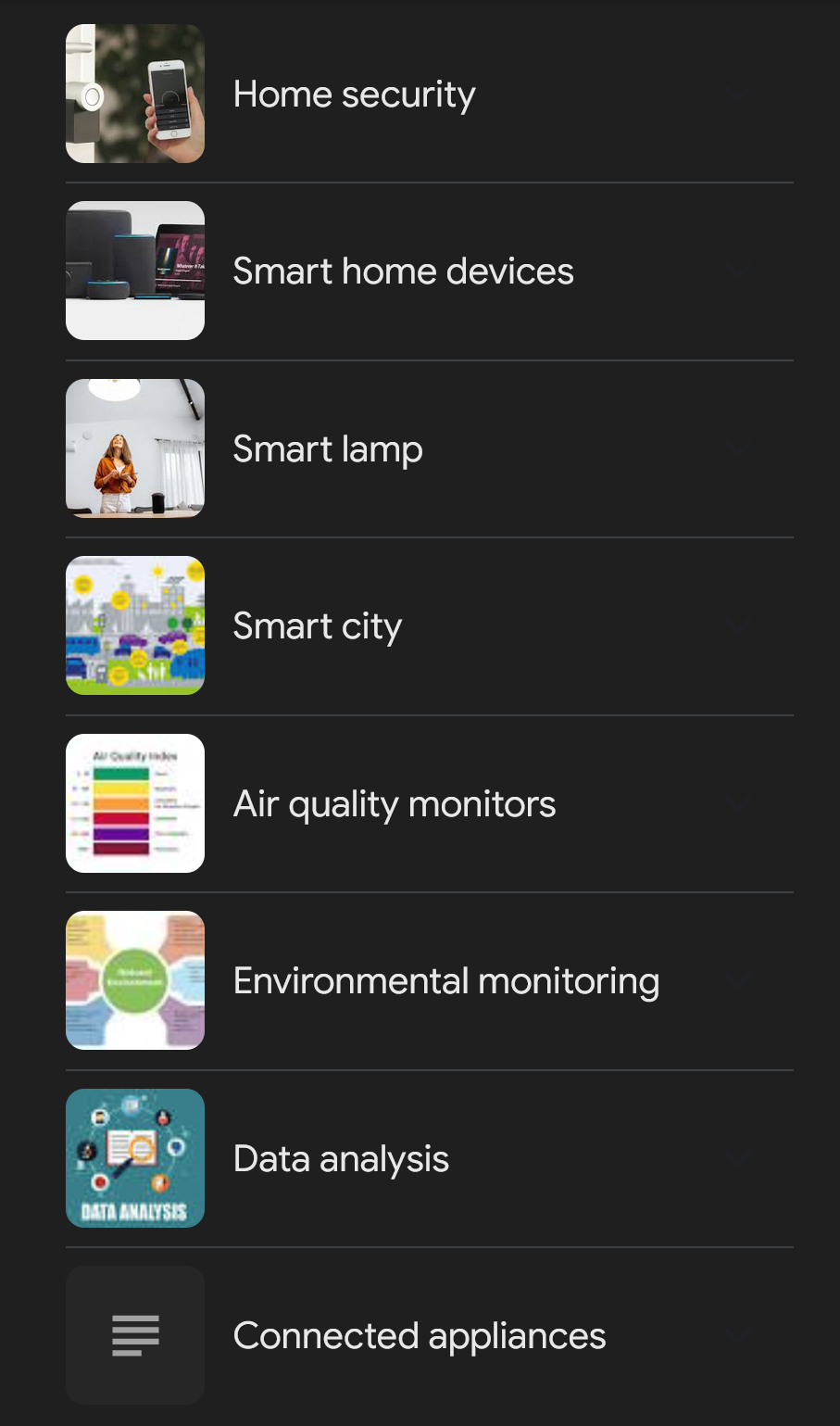
Task: Expand Air quality monitors
Action: pos(737,804)
